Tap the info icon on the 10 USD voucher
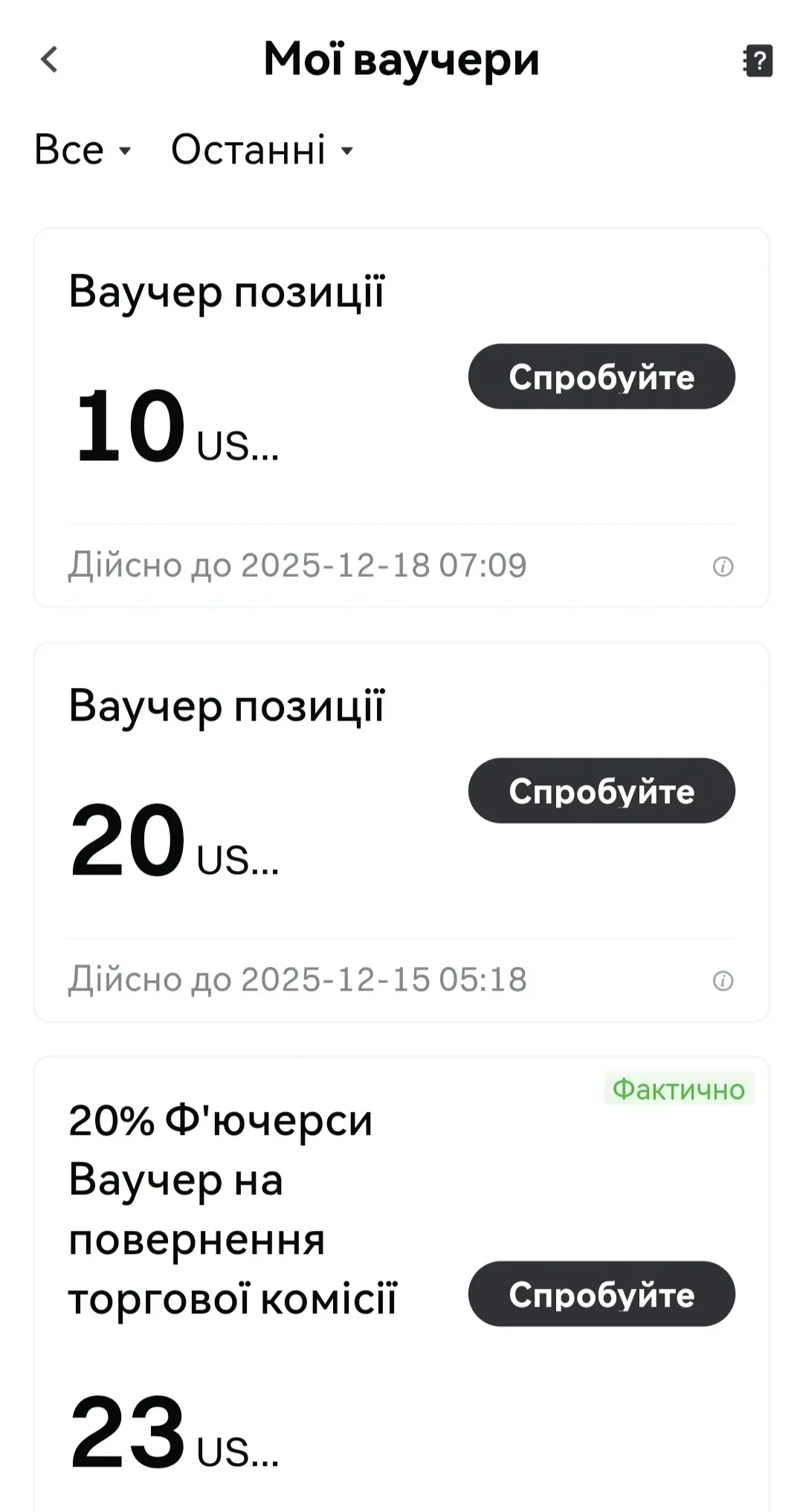Image resolution: width=803 pixels, height=1512 pixels. pos(722,566)
